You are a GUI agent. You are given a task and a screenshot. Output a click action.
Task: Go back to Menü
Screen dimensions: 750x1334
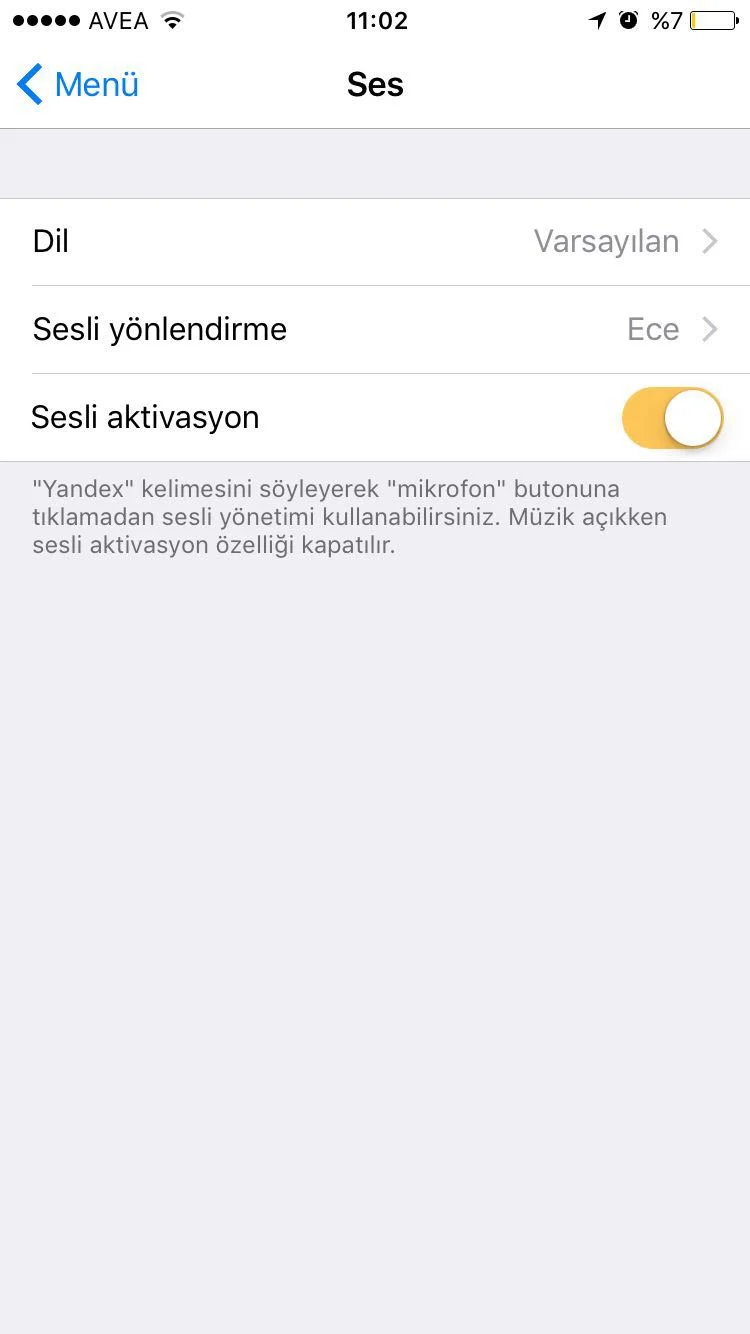pyautogui.click(x=78, y=85)
